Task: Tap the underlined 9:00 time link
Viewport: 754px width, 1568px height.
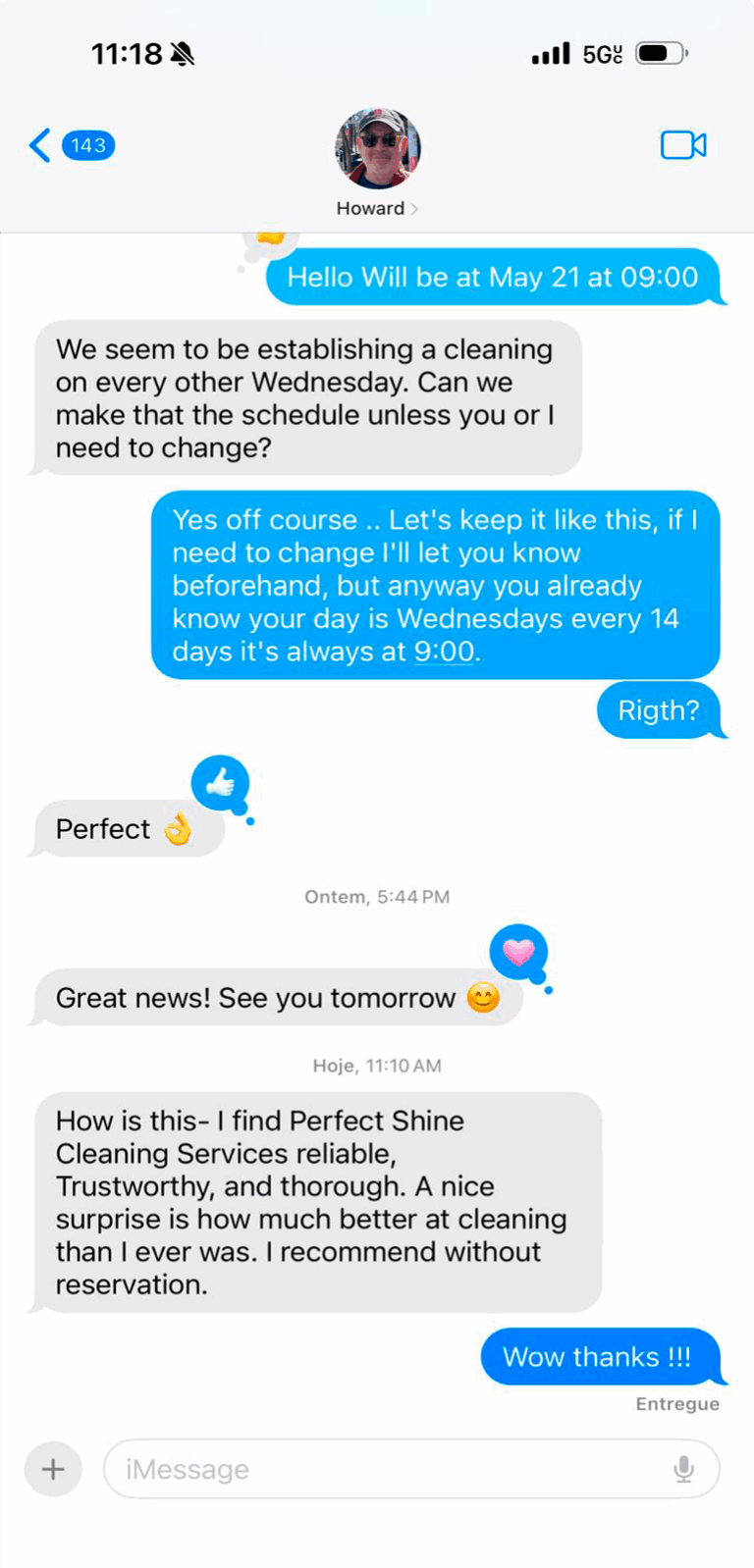Action: [x=444, y=652]
